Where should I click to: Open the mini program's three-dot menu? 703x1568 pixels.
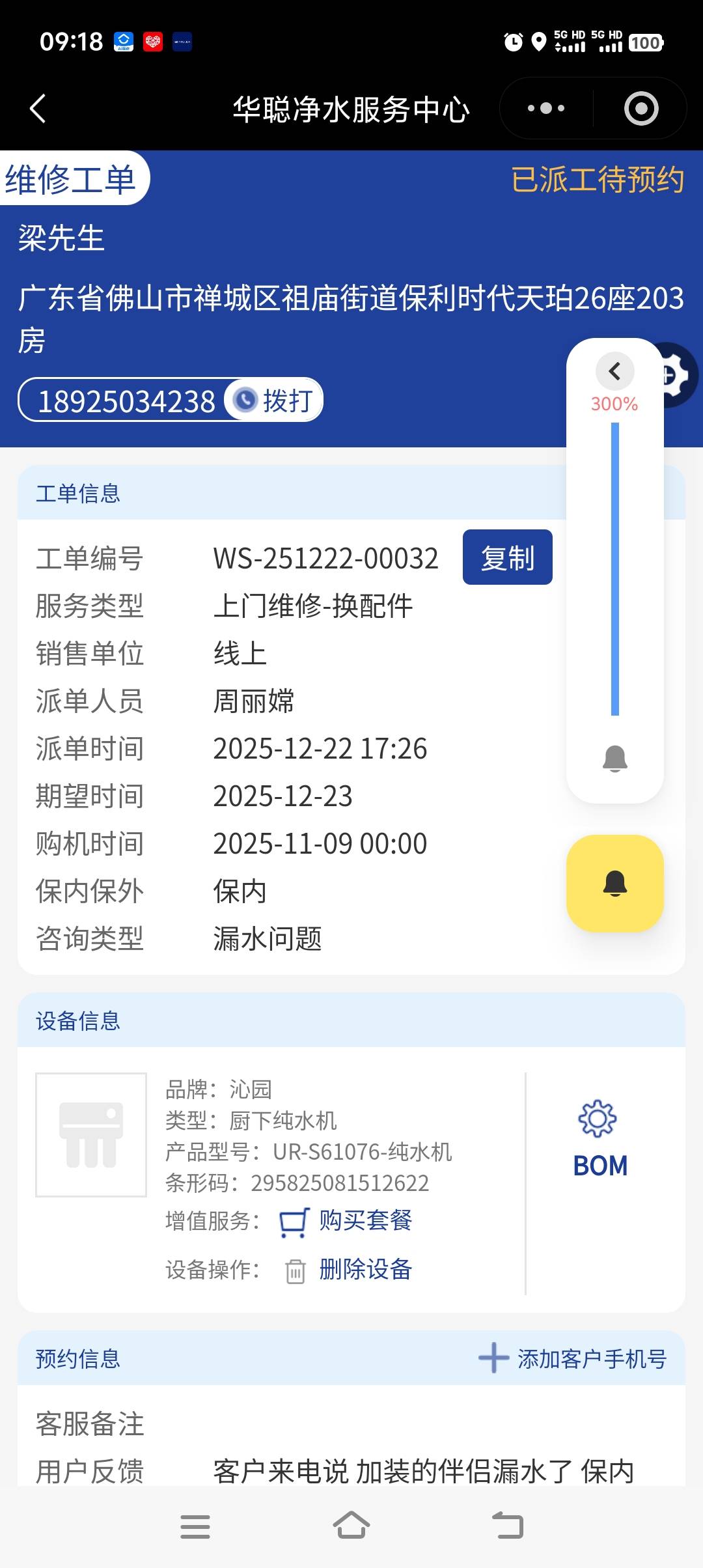point(545,108)
